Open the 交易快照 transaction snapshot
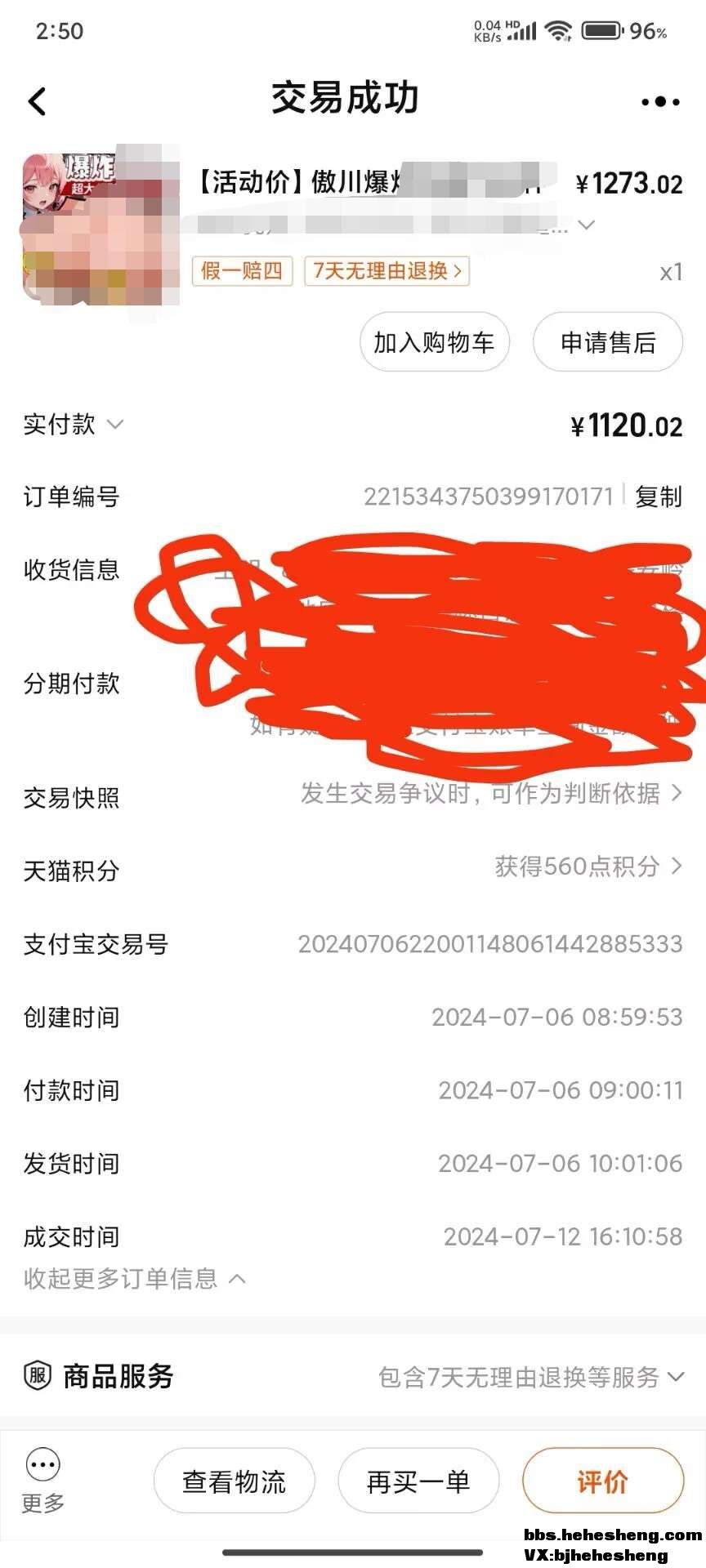The height and width of the screenshot is (1568, 706). 490,793
